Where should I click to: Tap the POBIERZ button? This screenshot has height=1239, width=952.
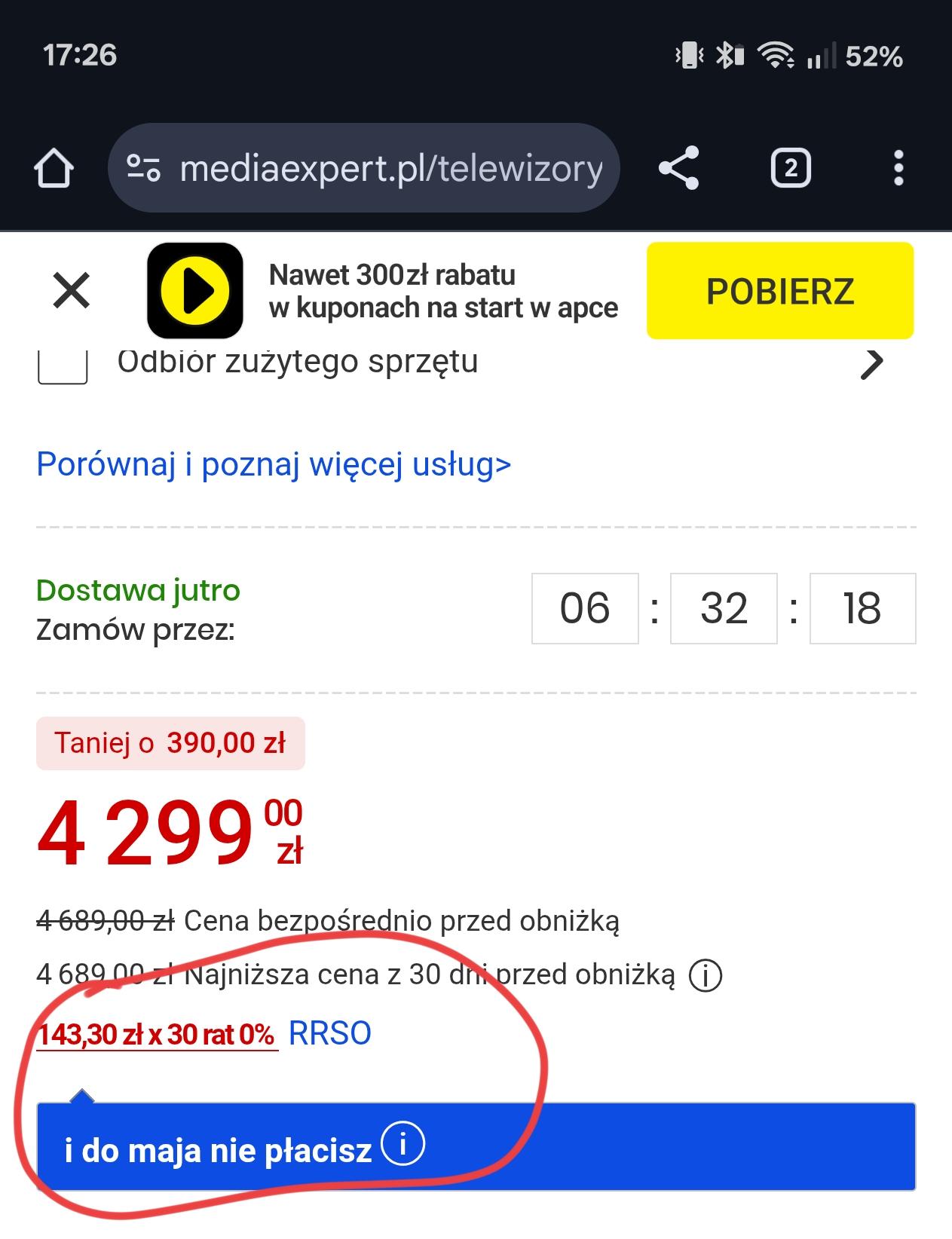pos(779,291)
